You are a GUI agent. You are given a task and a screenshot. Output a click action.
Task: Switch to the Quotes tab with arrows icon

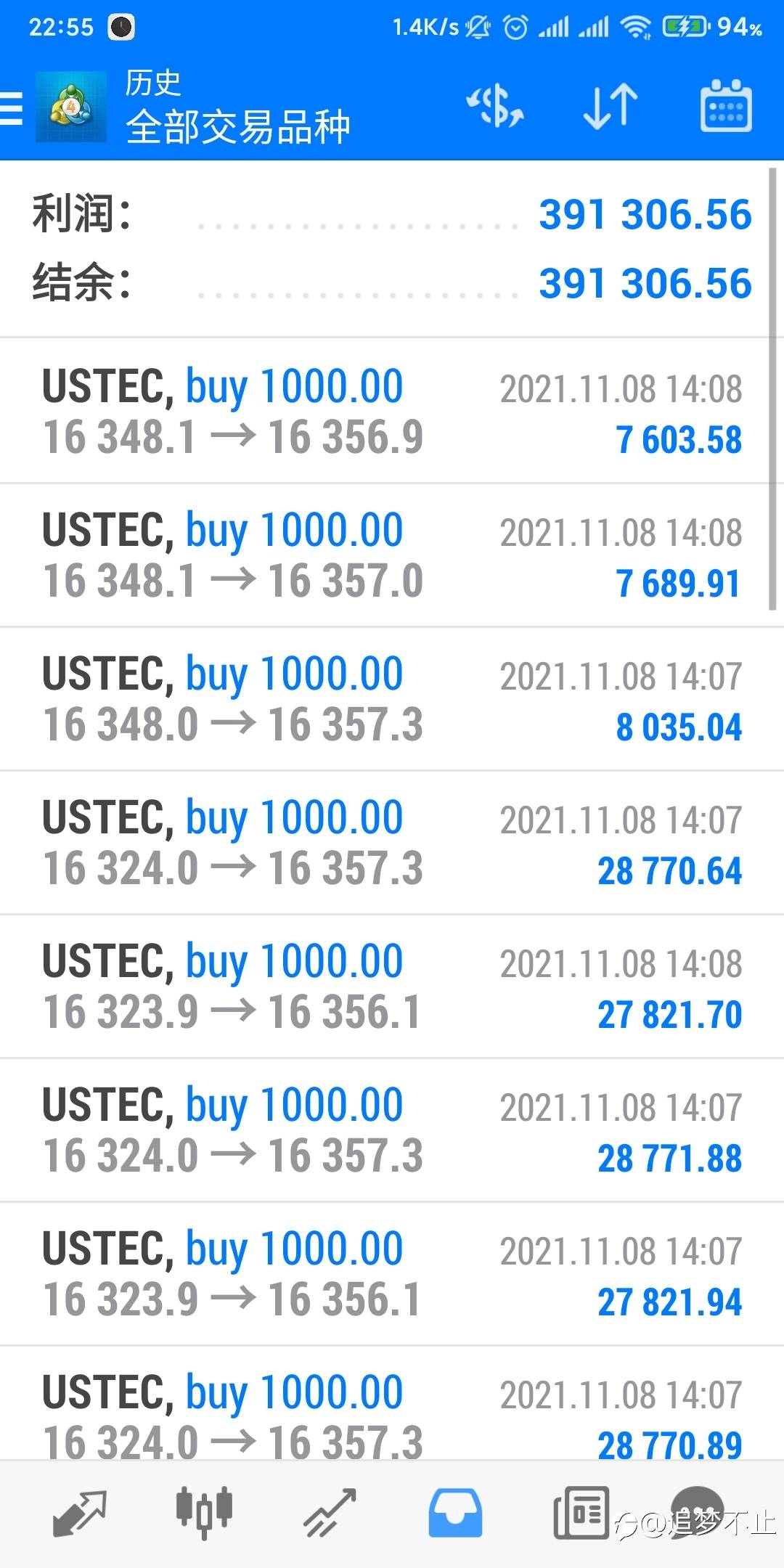click(x=80, y=1513)
